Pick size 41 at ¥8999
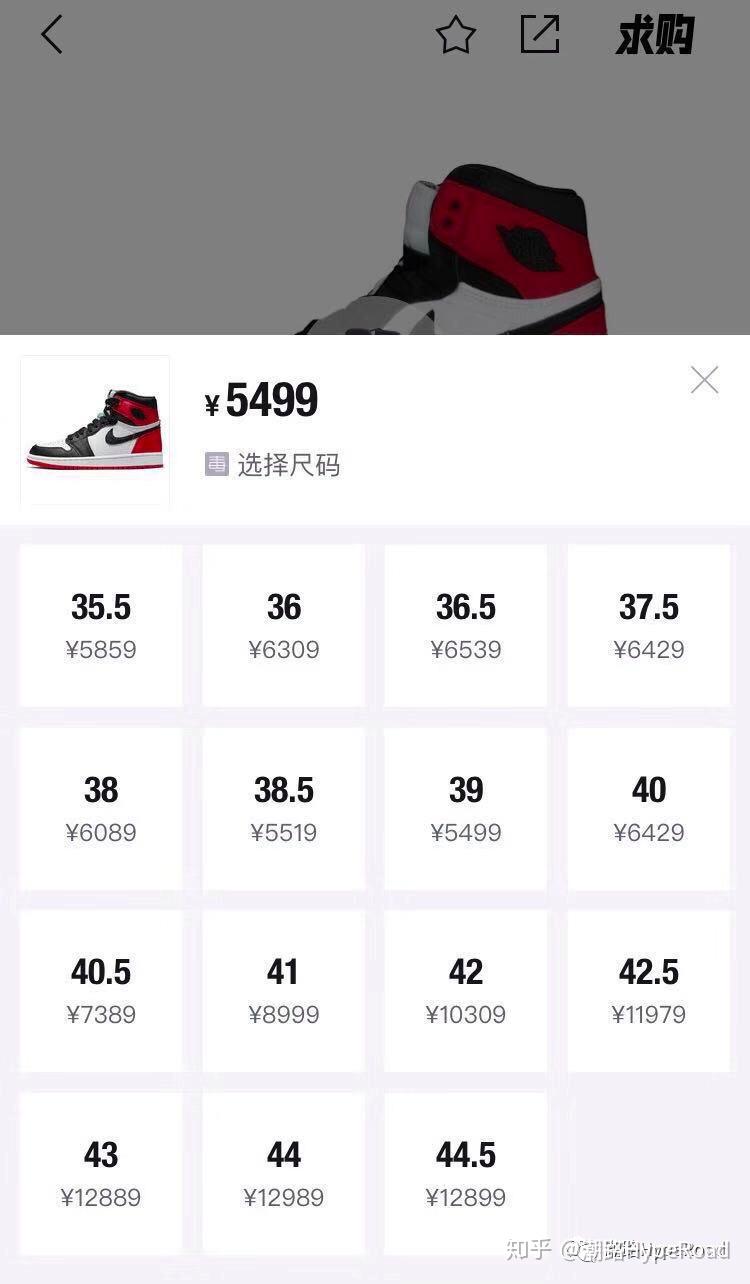Viewport: 750px width, 1284px height. click(284, 990)
